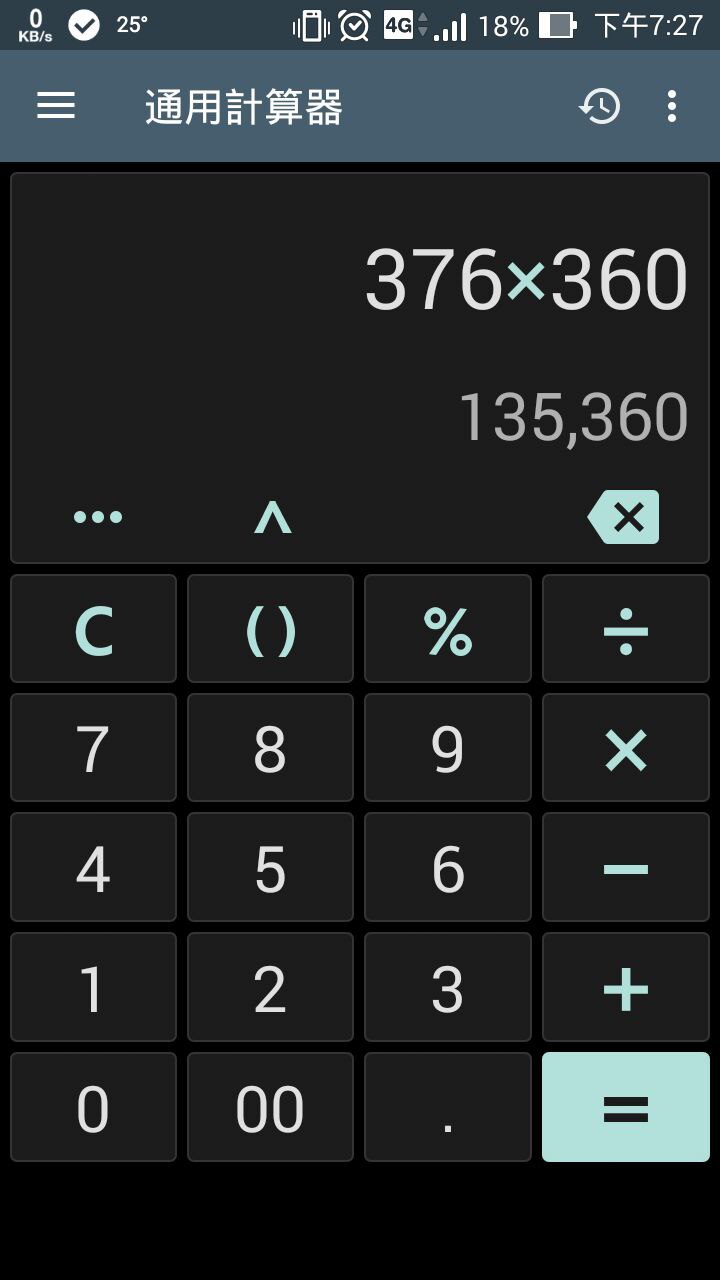Enter the digit 7
The image size is (720, 1280).
coord(93,748)
